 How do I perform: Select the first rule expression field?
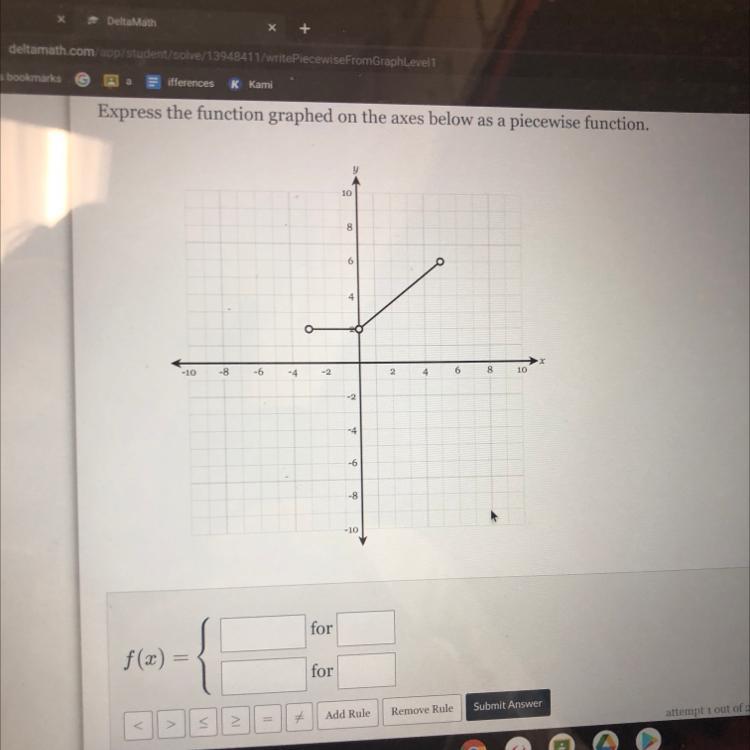point(263,632)
